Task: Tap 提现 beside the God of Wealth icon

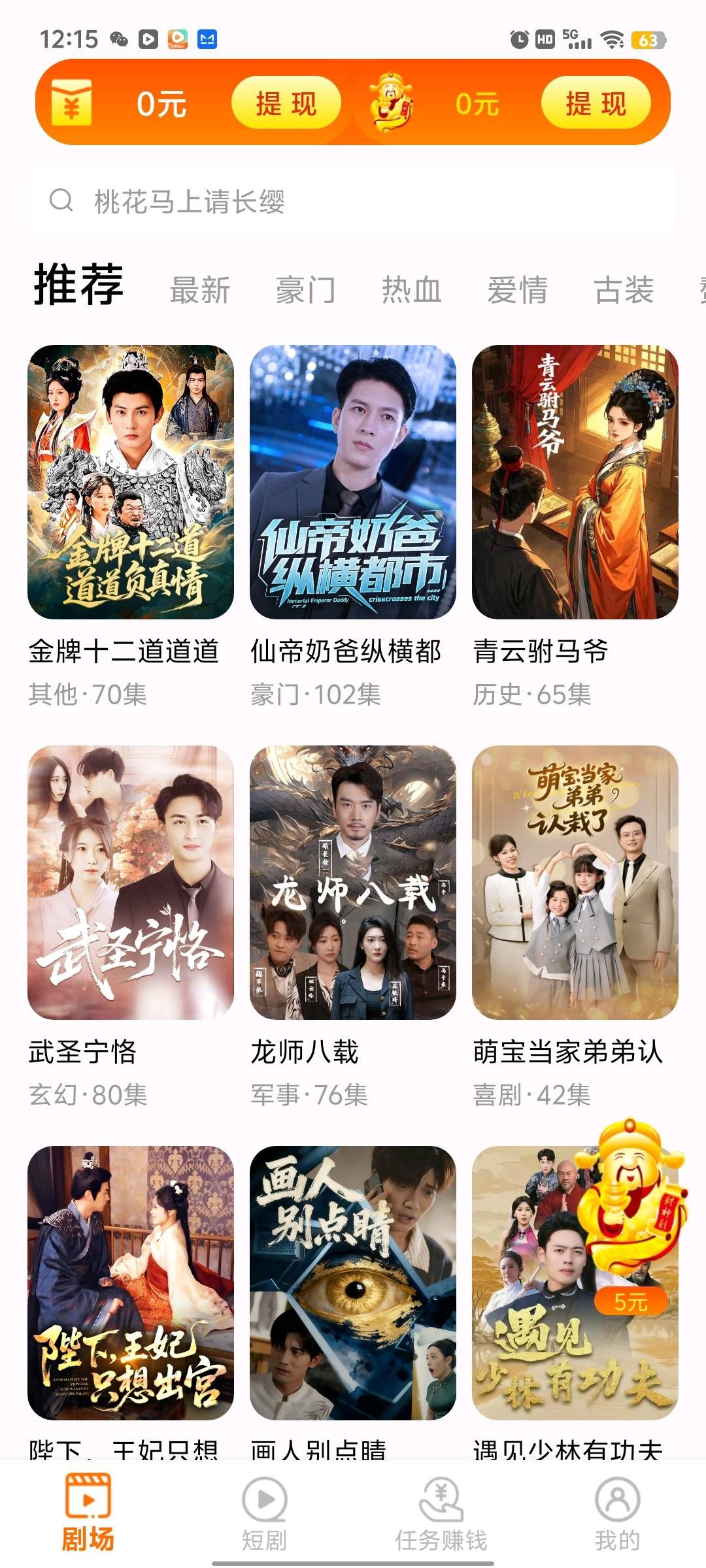Action: pos(596,103)
